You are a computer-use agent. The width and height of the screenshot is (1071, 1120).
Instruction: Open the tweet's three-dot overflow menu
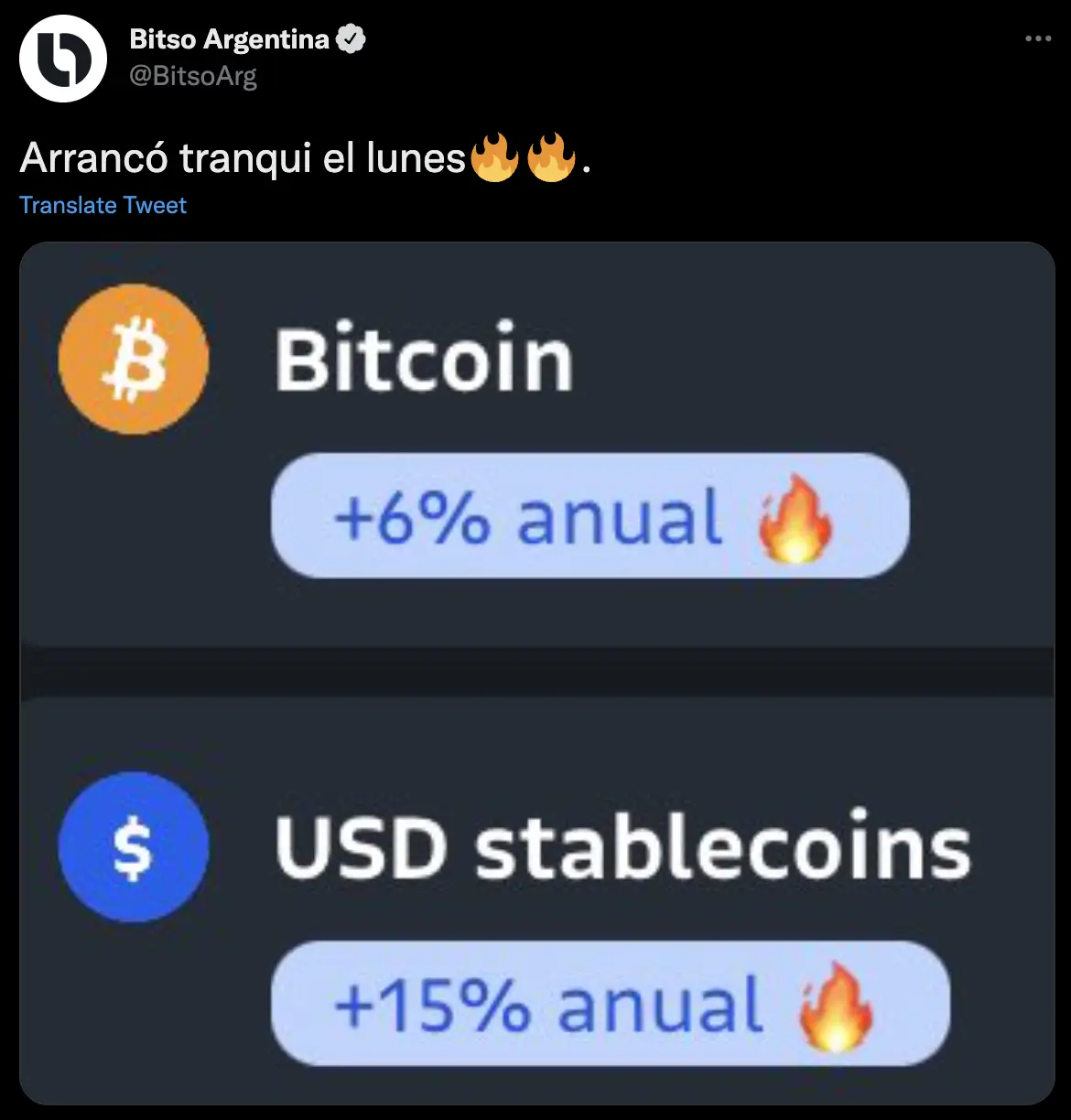pos(1037,38)
